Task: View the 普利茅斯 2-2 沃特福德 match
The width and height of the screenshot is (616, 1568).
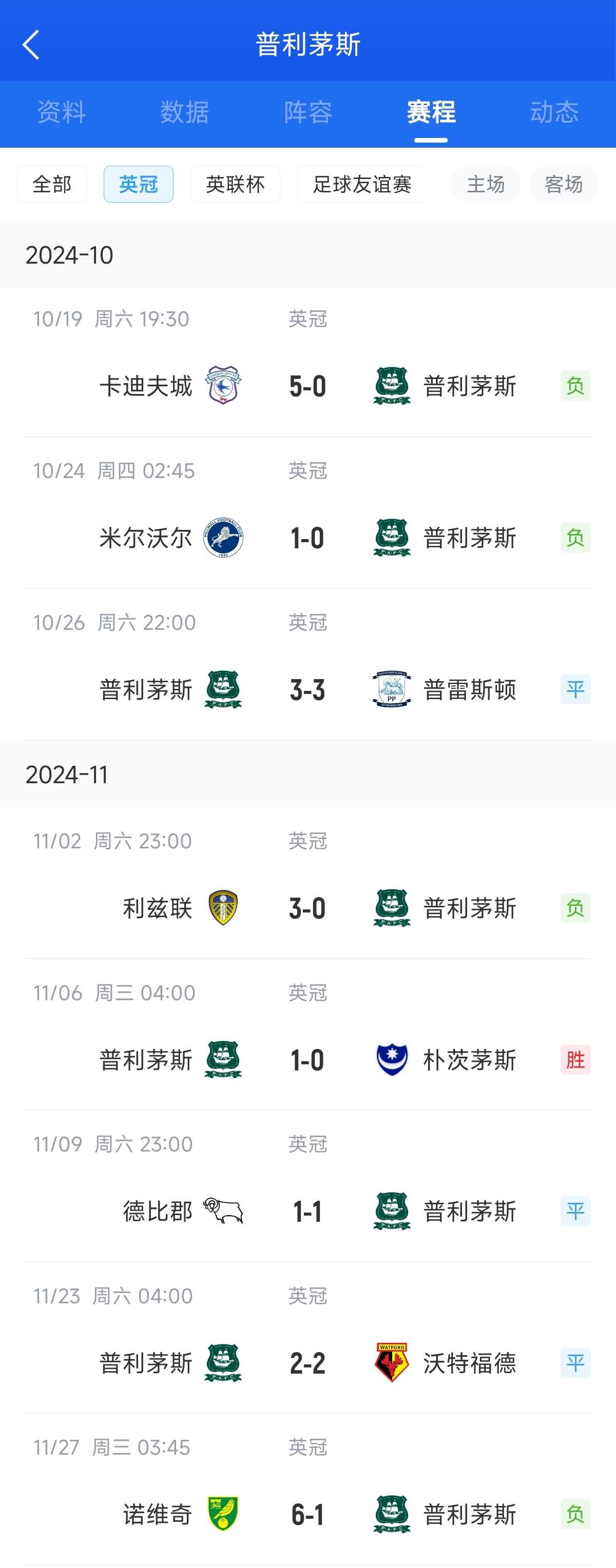Action: 307,1362
